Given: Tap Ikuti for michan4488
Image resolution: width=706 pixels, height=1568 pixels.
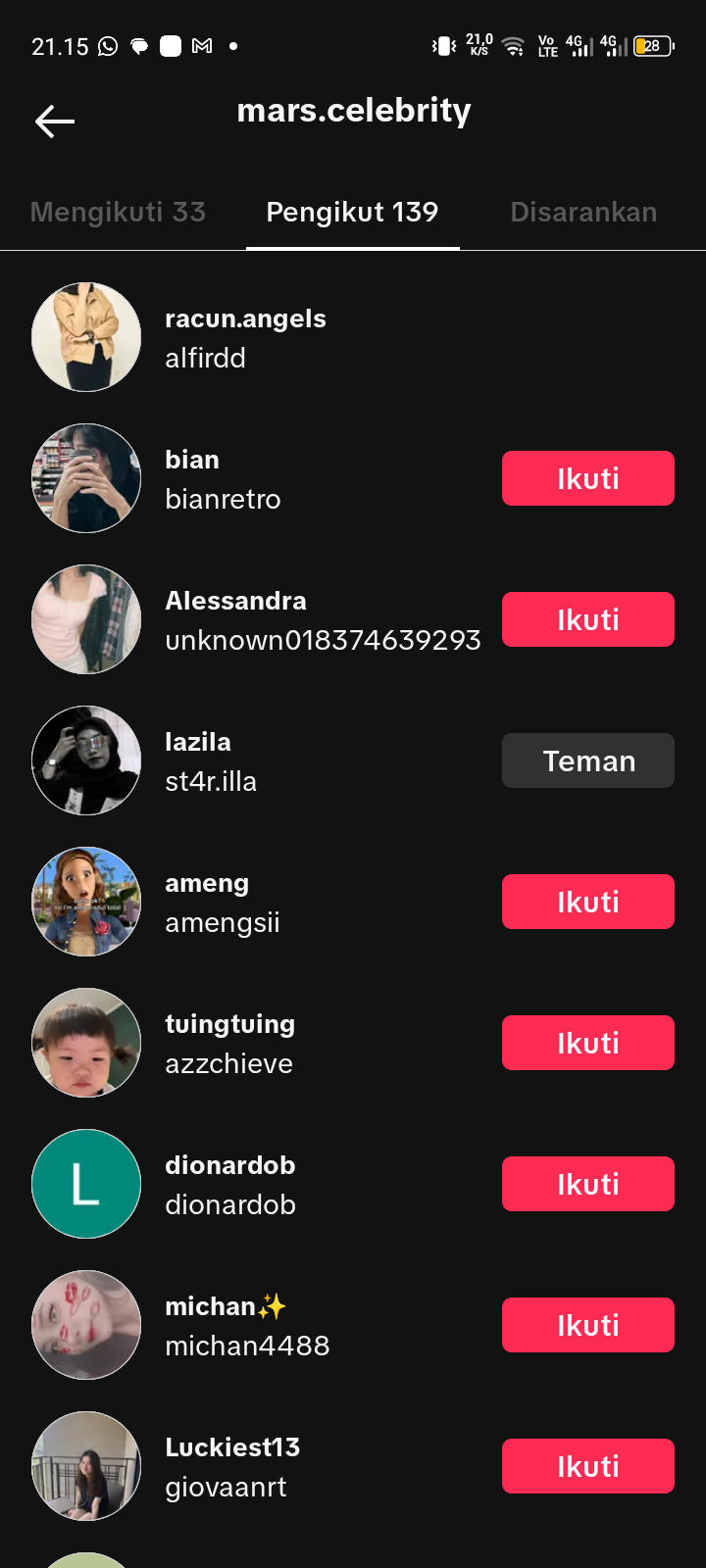Looking at the screenshot, I should (587, 1325).
